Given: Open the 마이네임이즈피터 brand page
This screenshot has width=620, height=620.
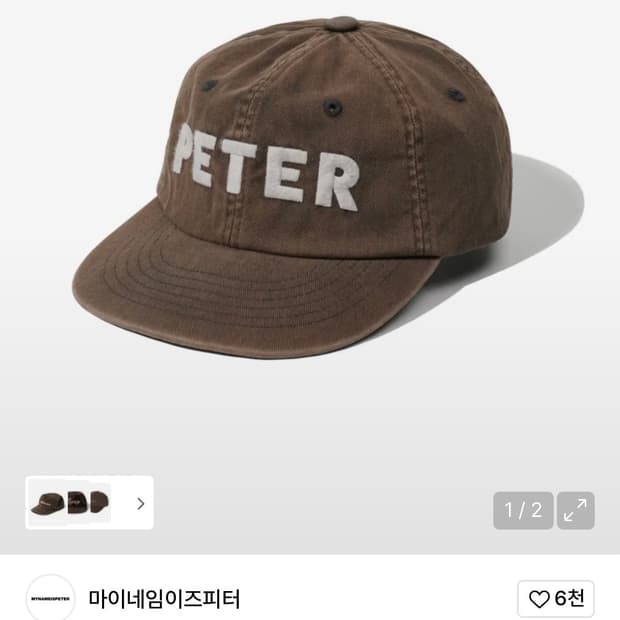Looking at the screenshot, I should coord(164,599).
